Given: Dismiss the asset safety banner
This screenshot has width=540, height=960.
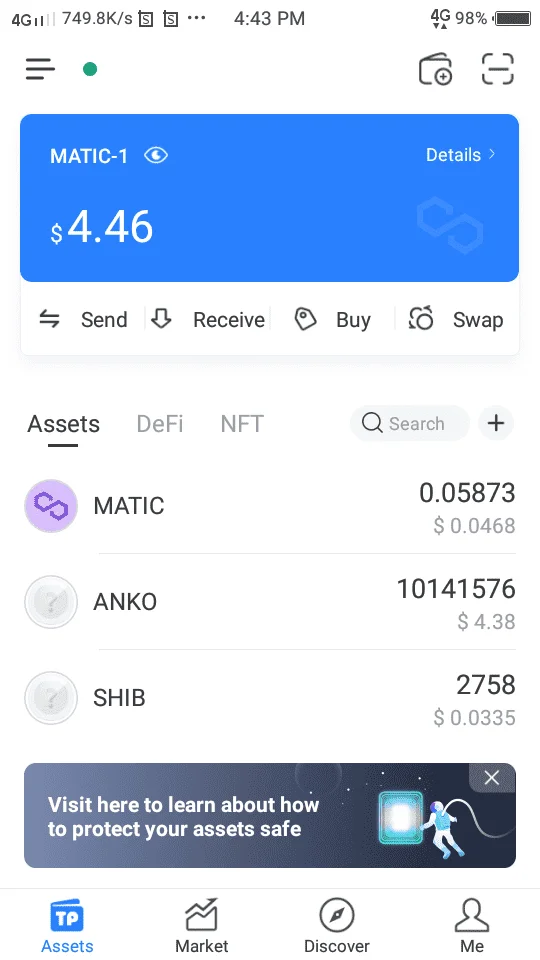Looking at the screenshot, I should click(492, 778).
